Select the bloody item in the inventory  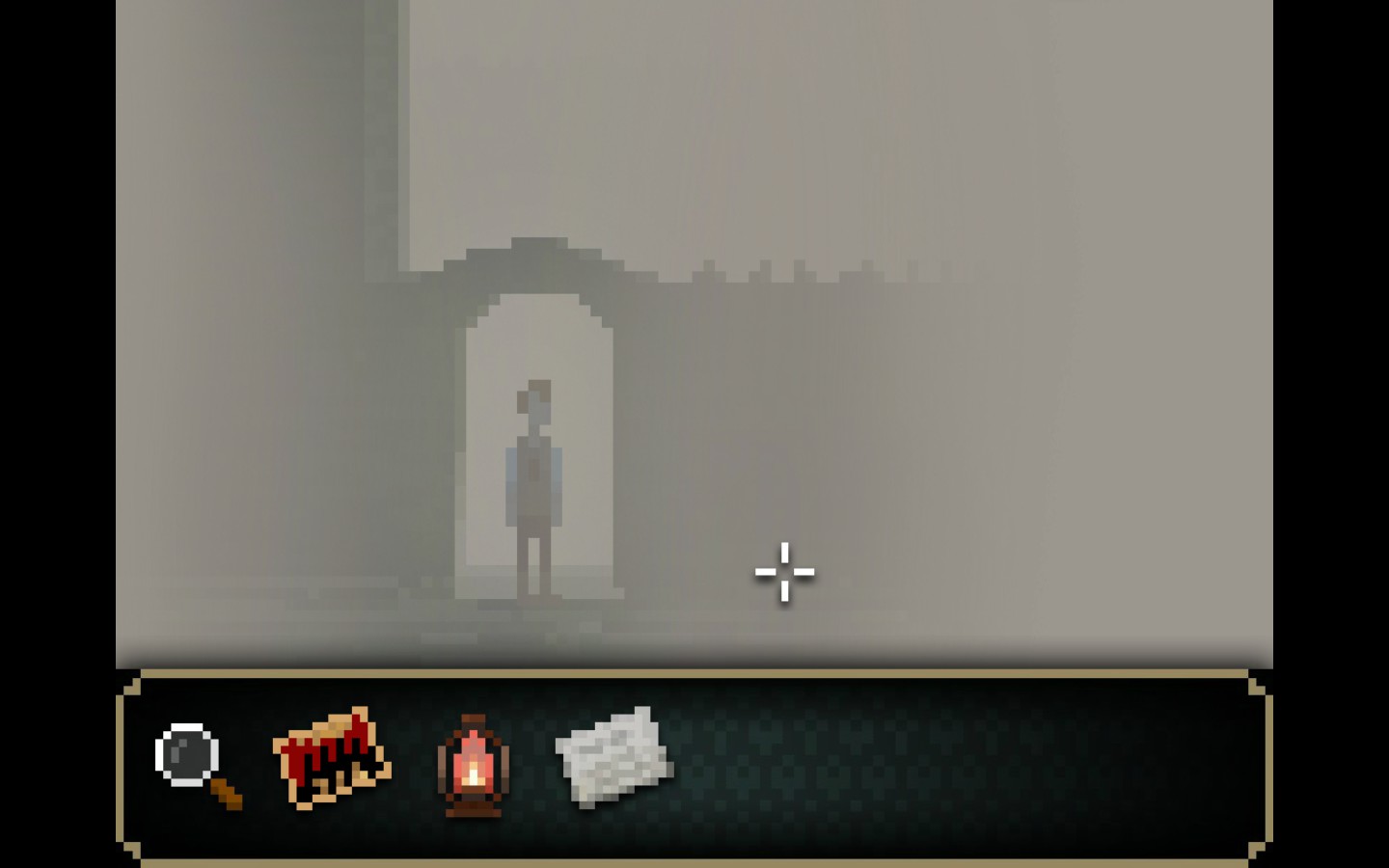coord(333,758)
